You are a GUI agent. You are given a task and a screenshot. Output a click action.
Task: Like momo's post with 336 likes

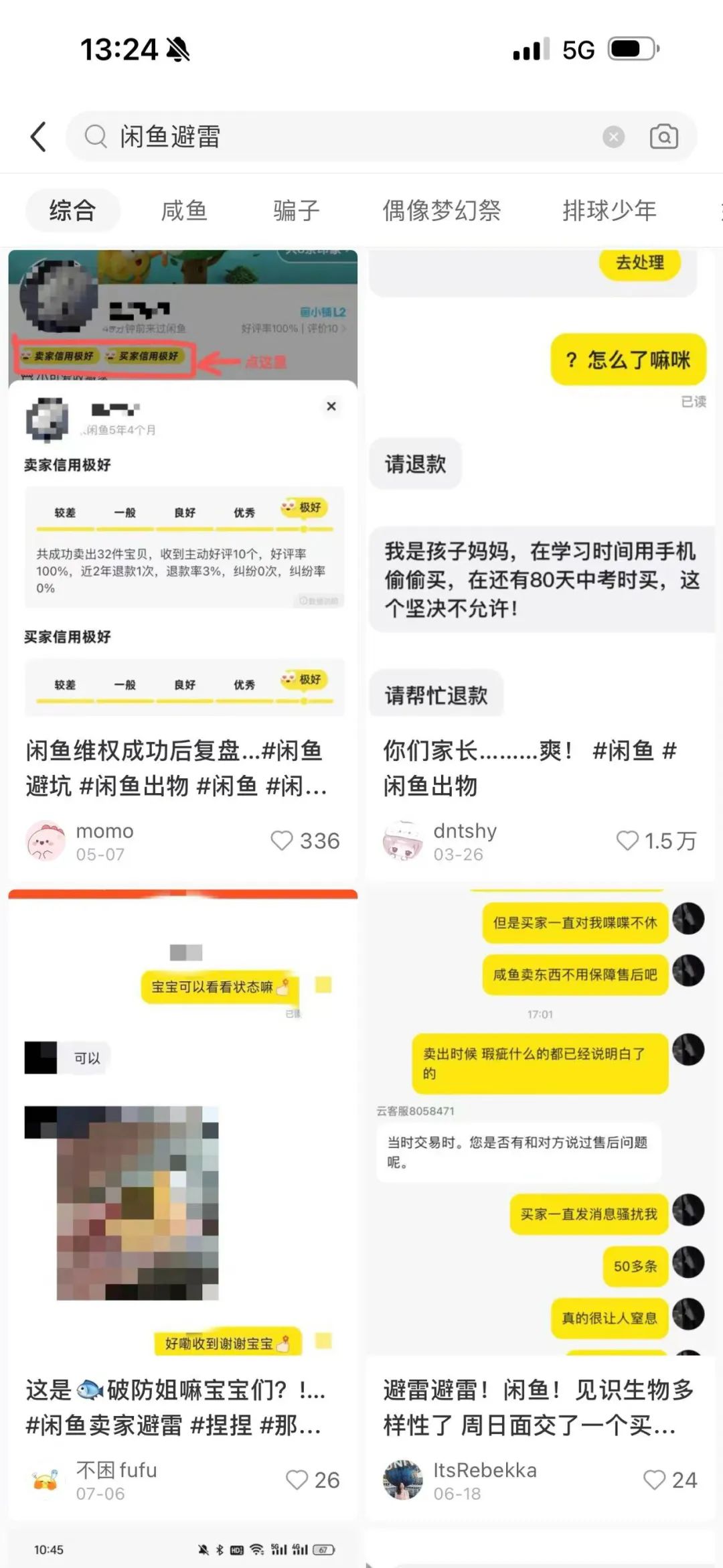pos(282,841)
